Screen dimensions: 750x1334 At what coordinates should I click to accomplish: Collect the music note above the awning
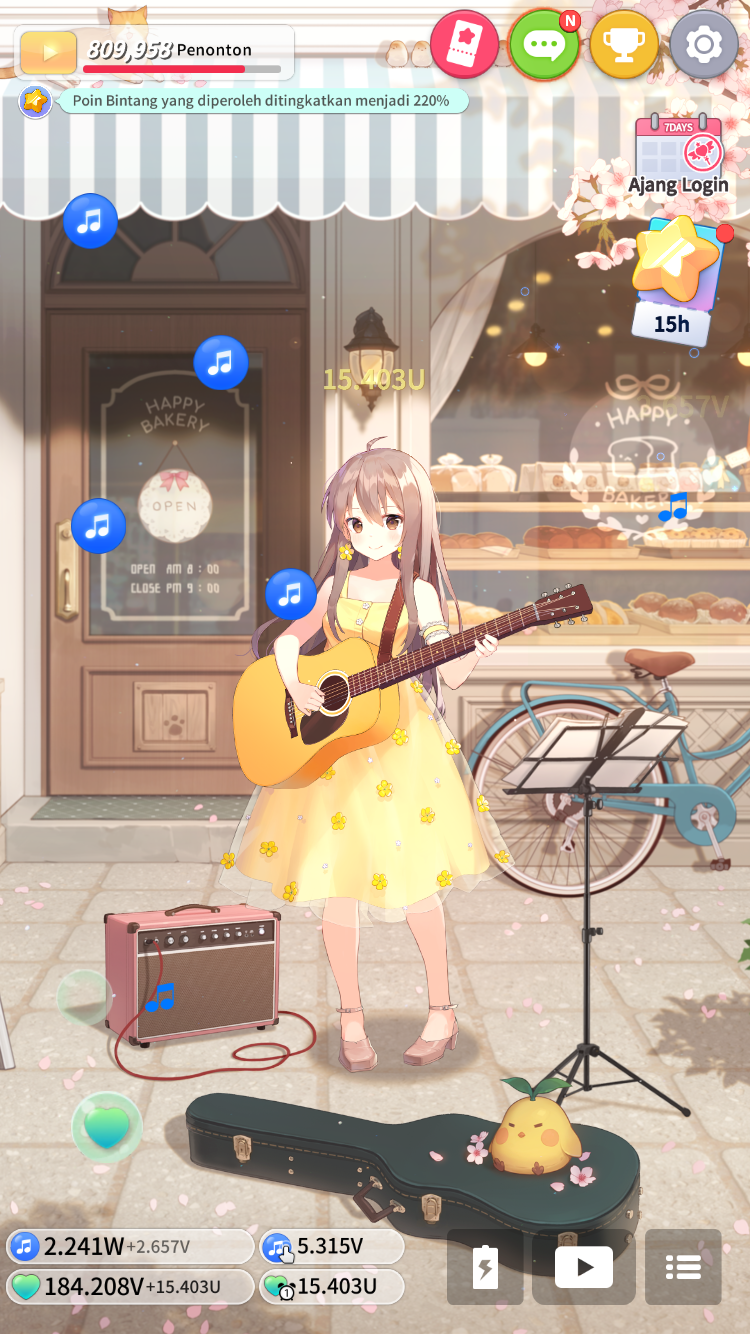91,221
